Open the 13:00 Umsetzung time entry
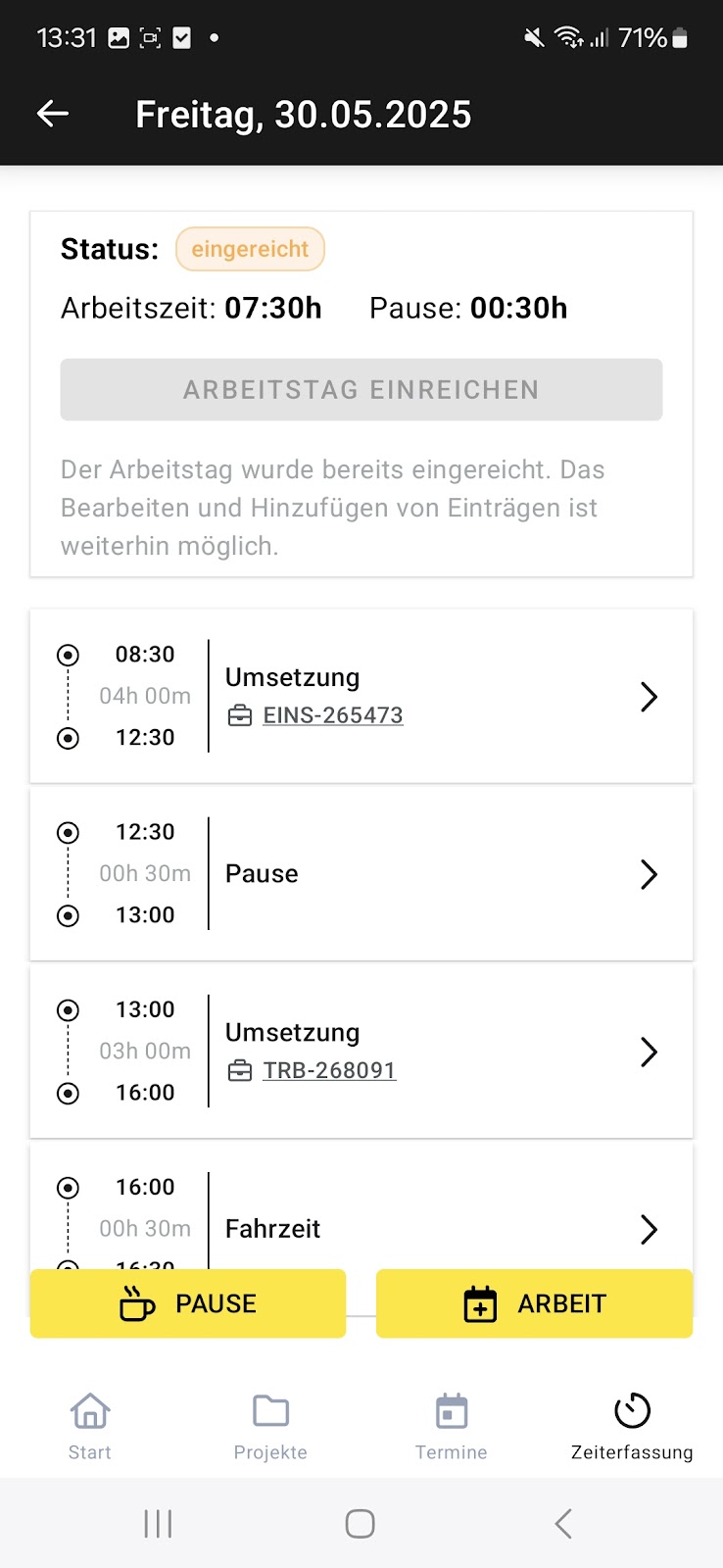The image size is (723, 1568). pos(361,1051)
